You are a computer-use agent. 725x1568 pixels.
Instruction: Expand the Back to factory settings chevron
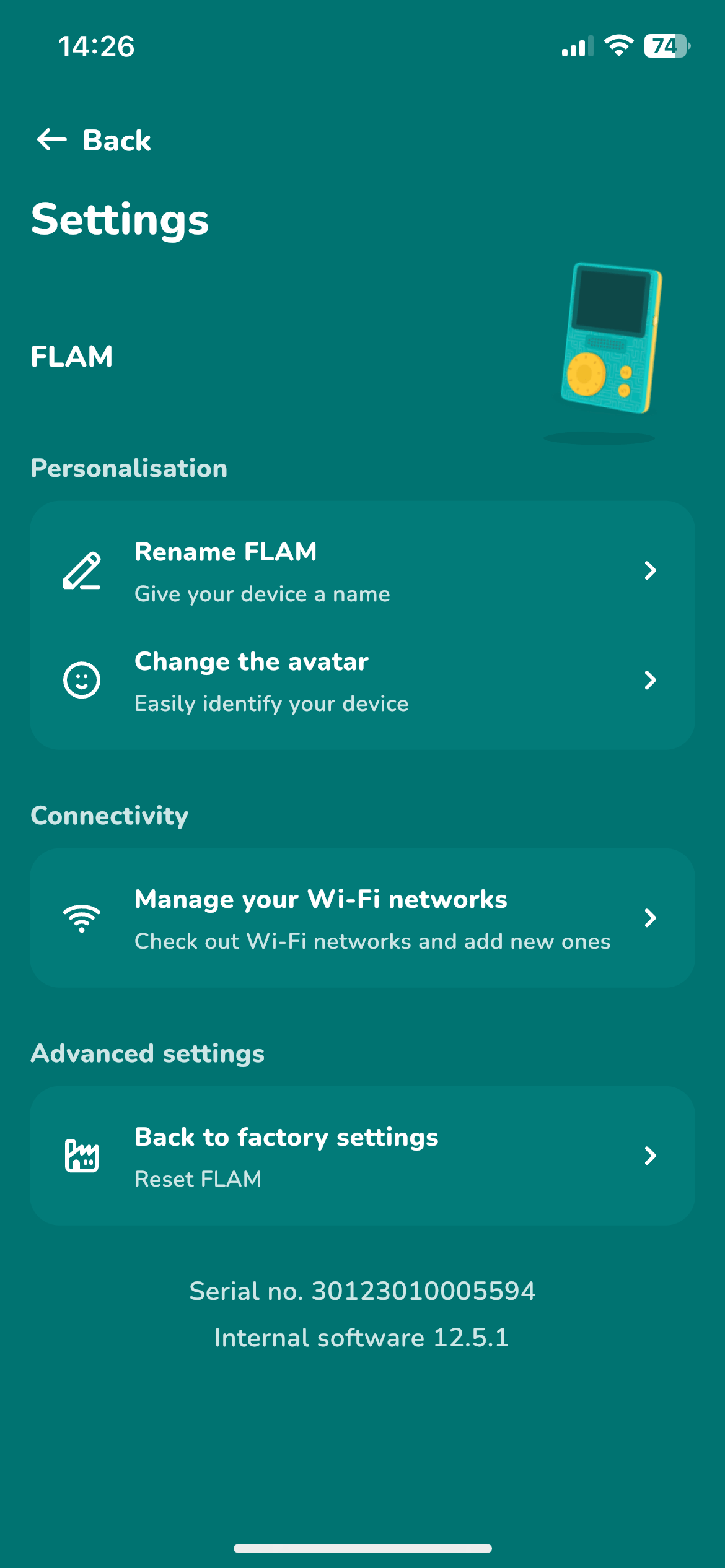[x=650, y=1154]
